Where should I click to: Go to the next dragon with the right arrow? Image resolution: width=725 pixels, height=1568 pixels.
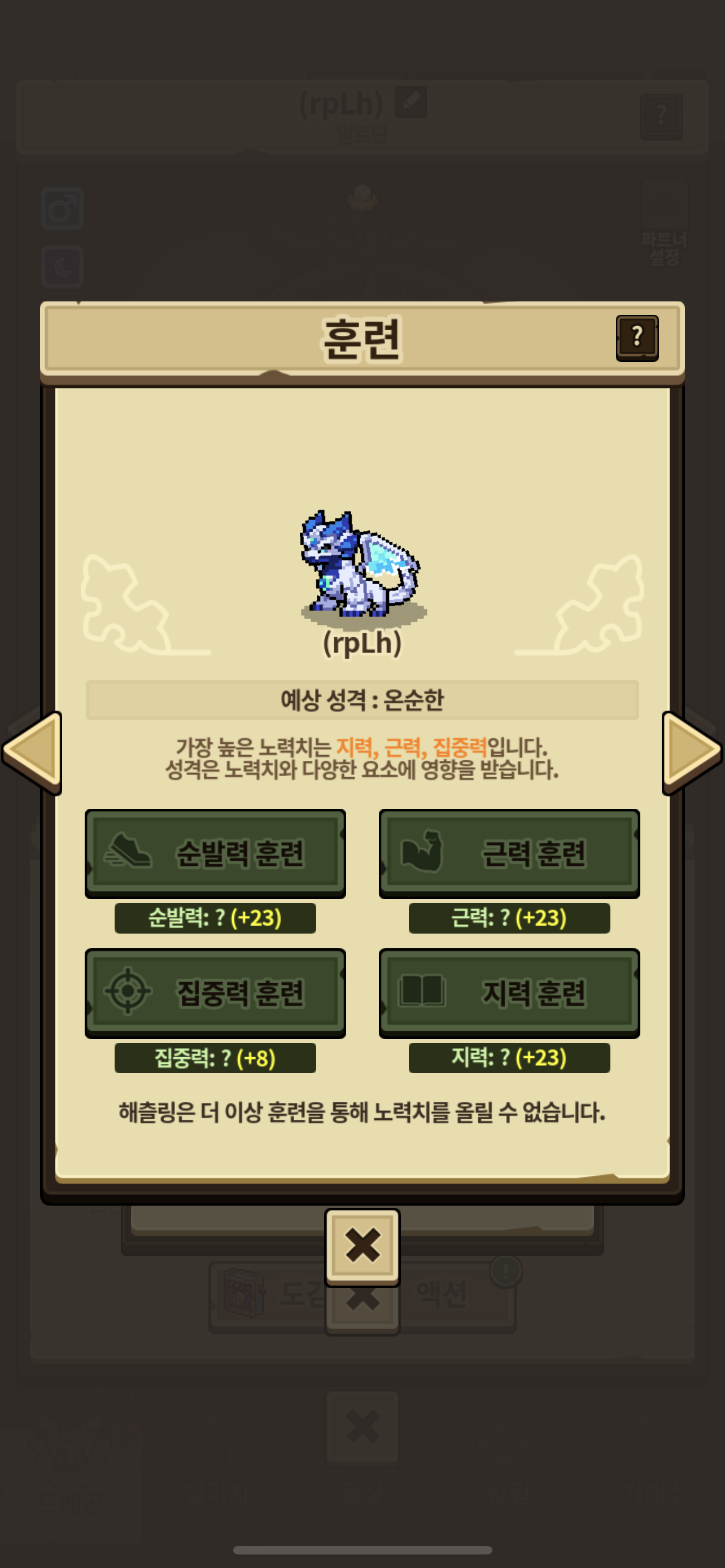[x=691, y=752]
